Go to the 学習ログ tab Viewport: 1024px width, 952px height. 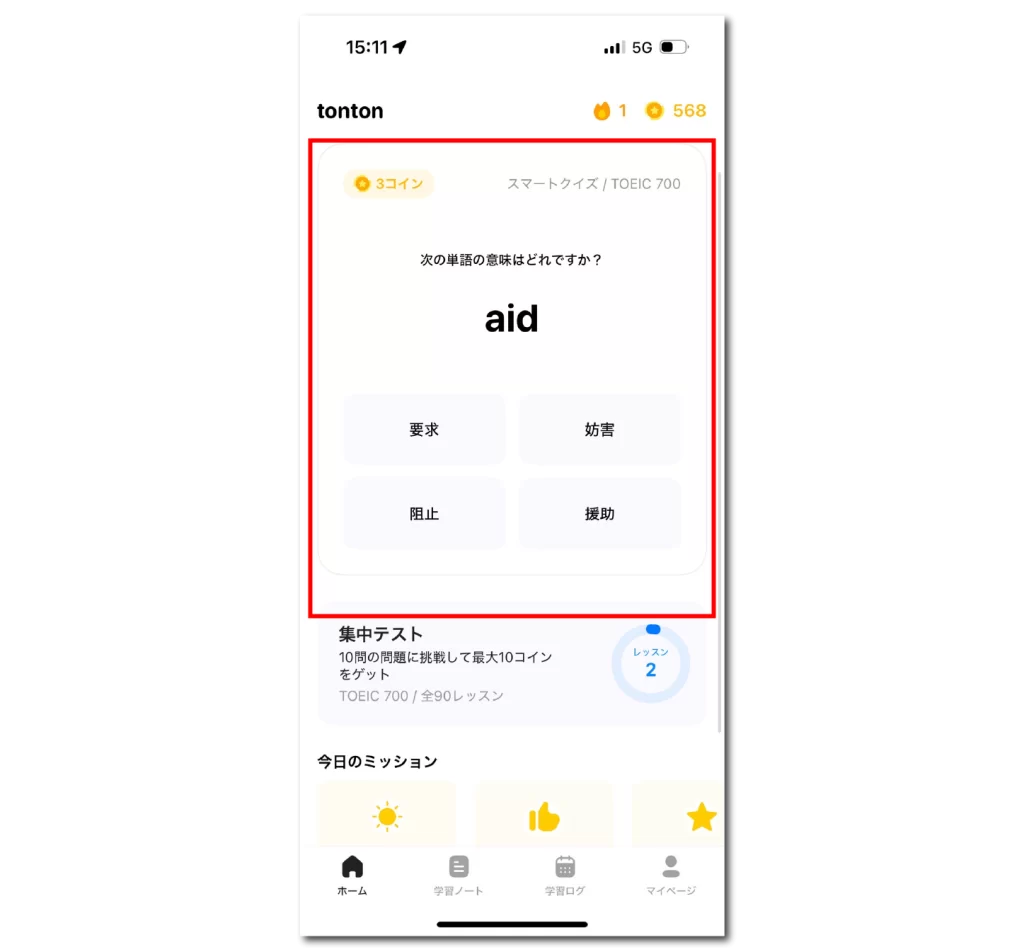(565, 875)
